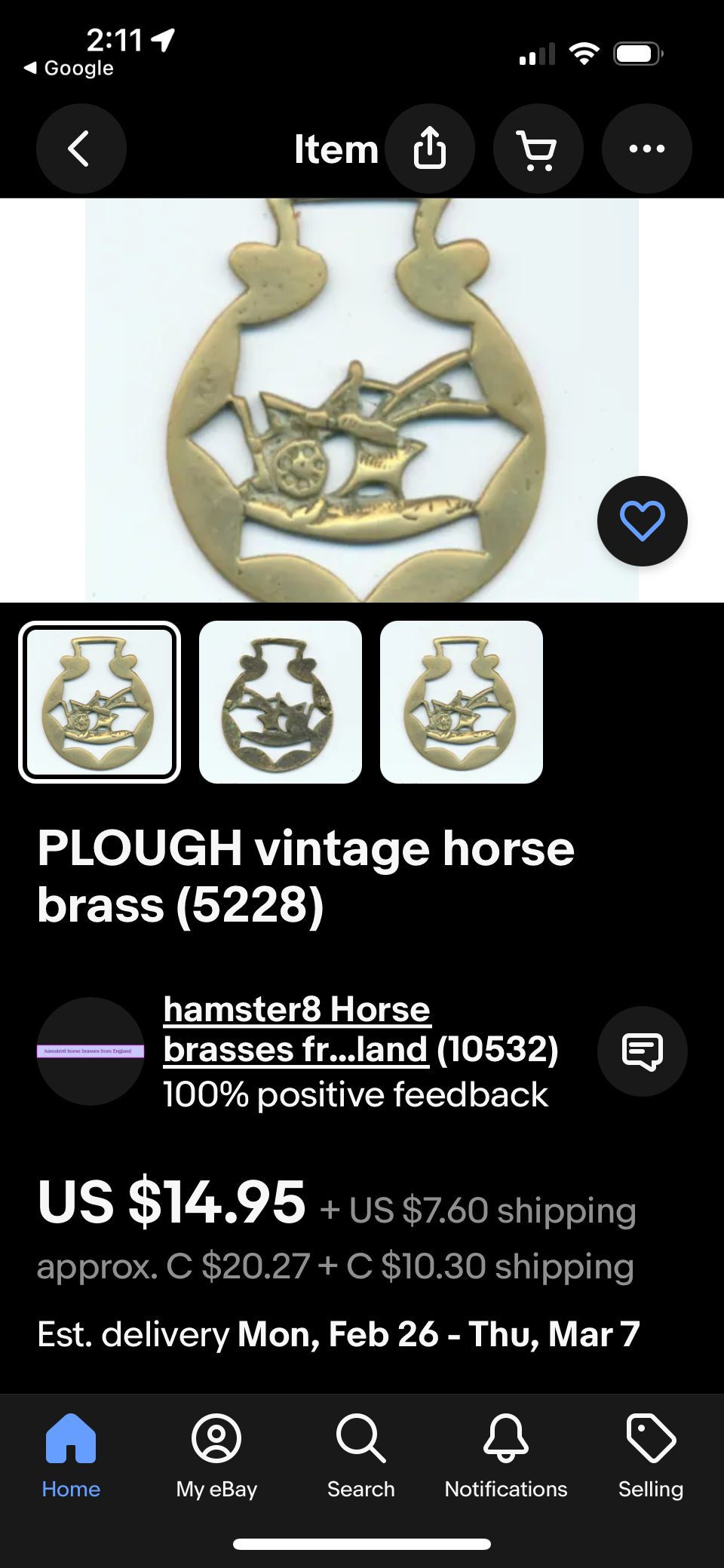Check Notifications via the bell icon
The width and height of the screenshot is (724, 1568).
[505, 1451]
